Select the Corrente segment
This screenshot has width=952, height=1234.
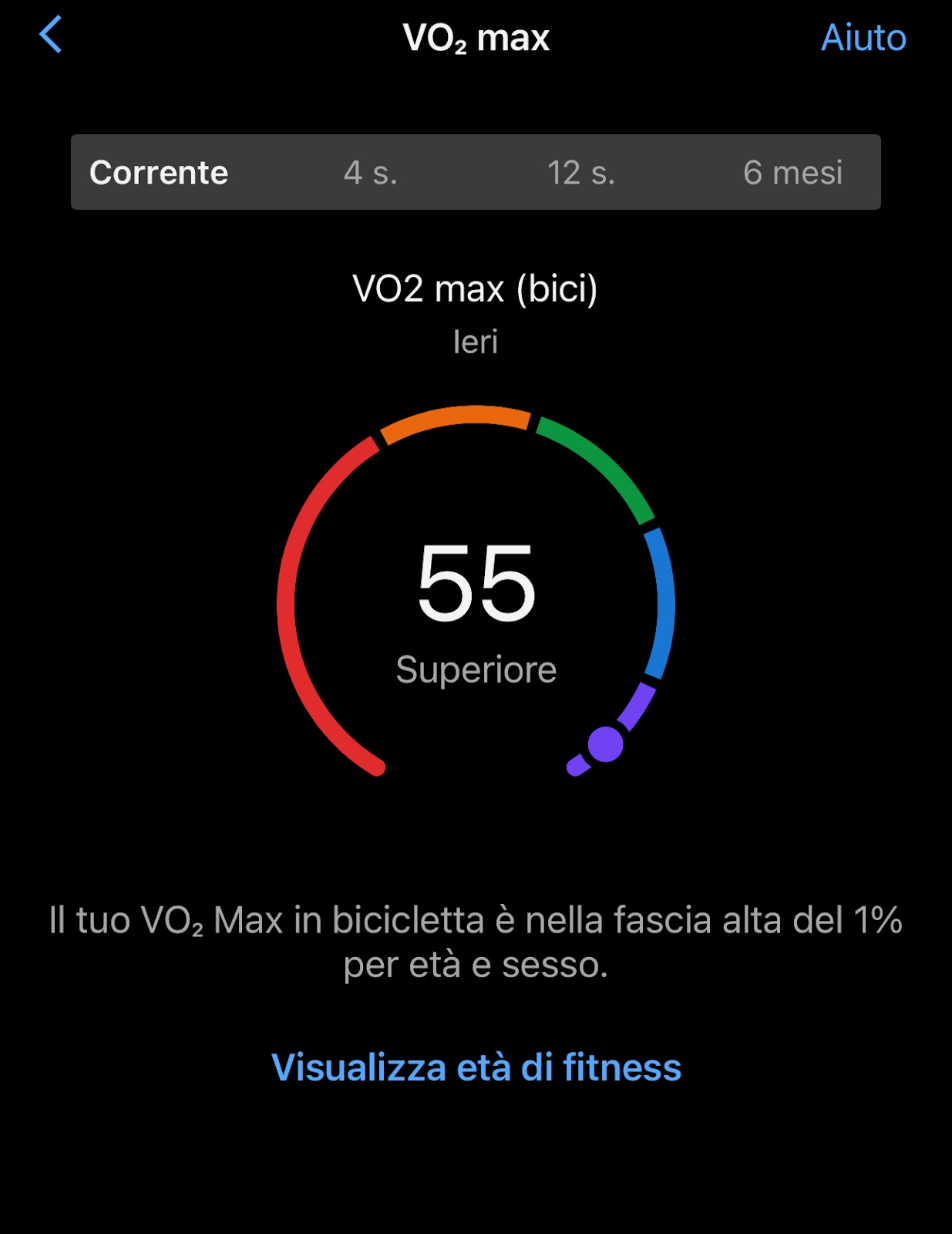pos(159,173)
